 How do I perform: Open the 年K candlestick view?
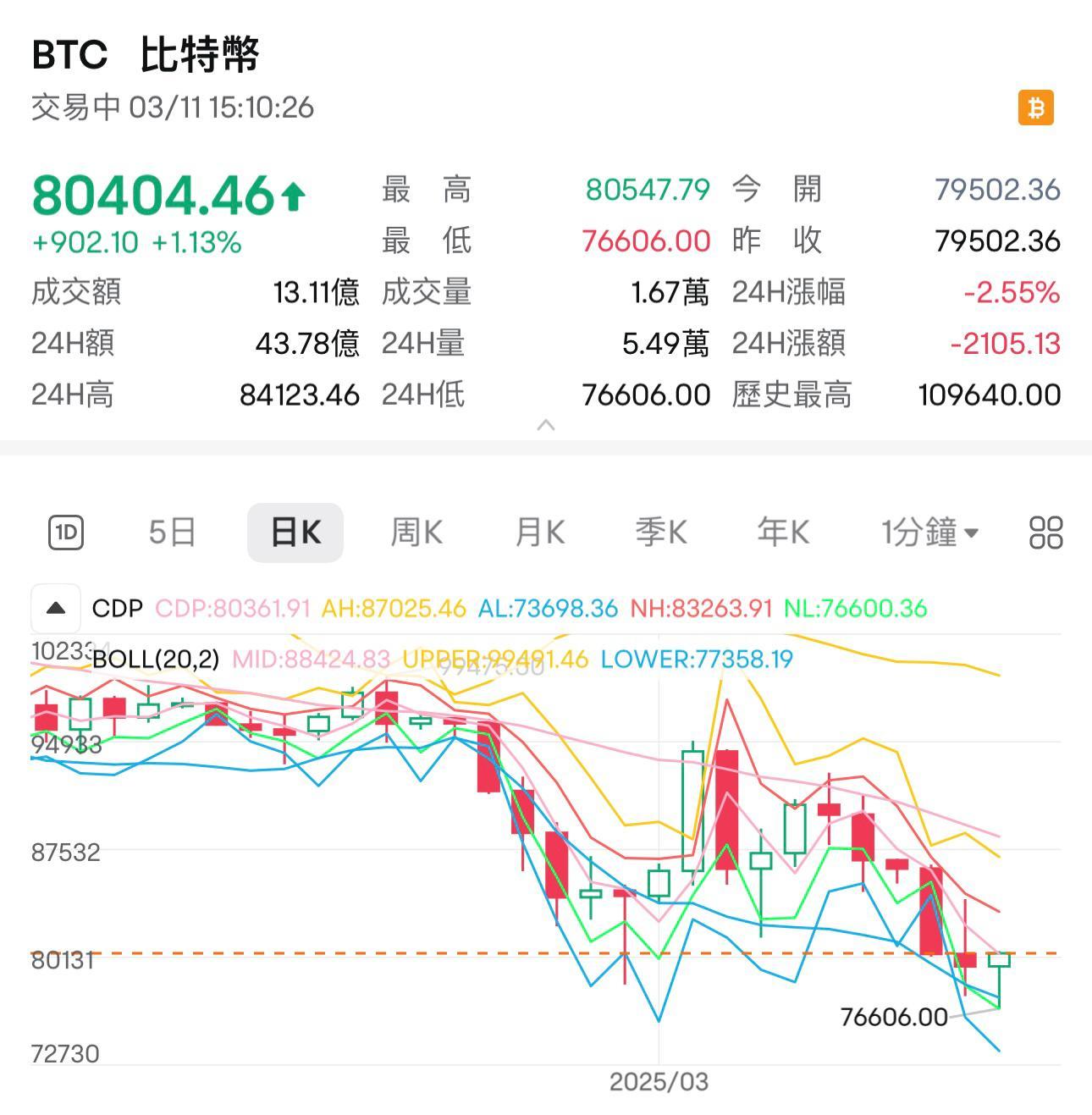pos(781,532)
